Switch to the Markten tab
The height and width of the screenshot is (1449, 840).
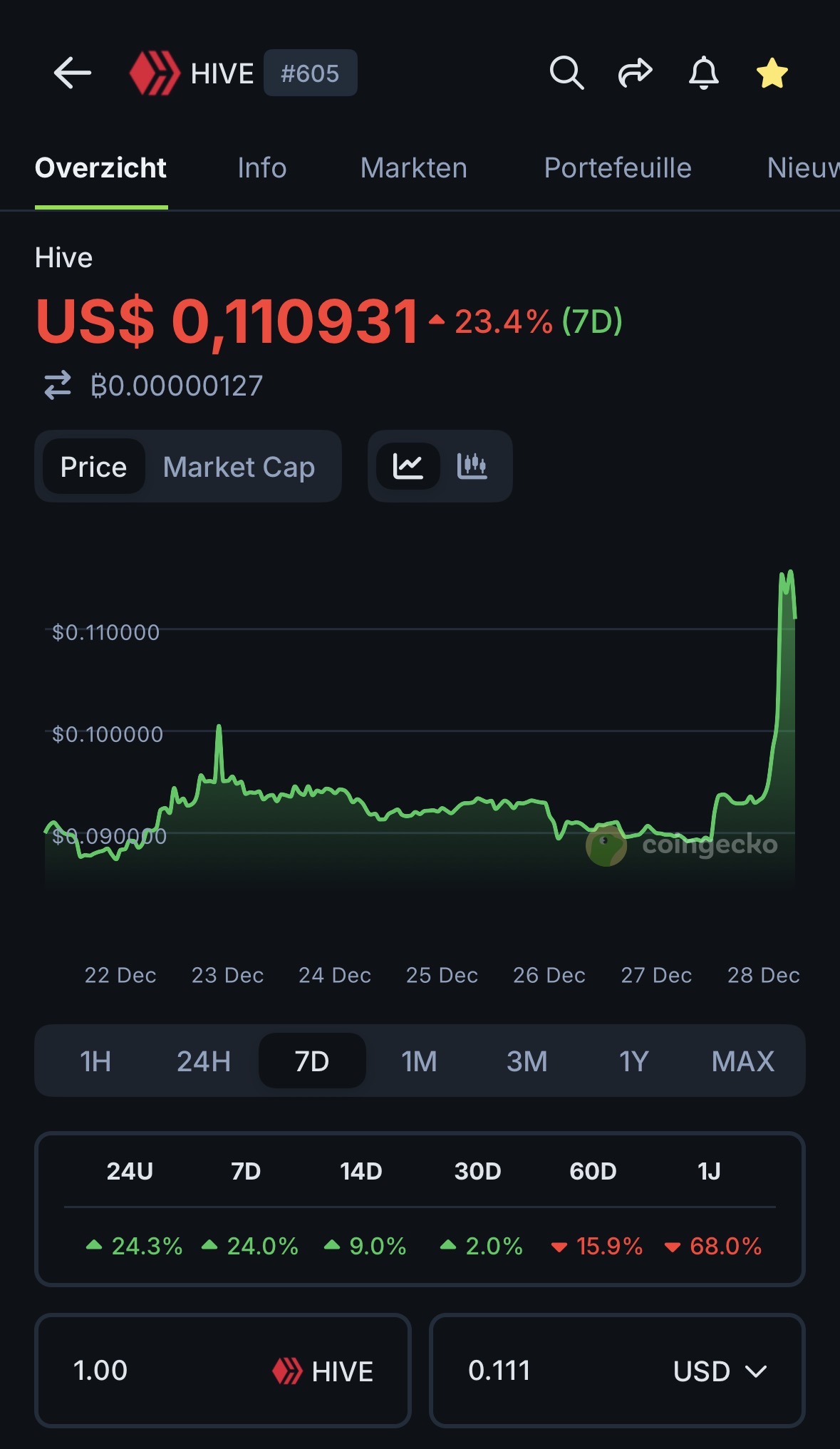[413, 168]
